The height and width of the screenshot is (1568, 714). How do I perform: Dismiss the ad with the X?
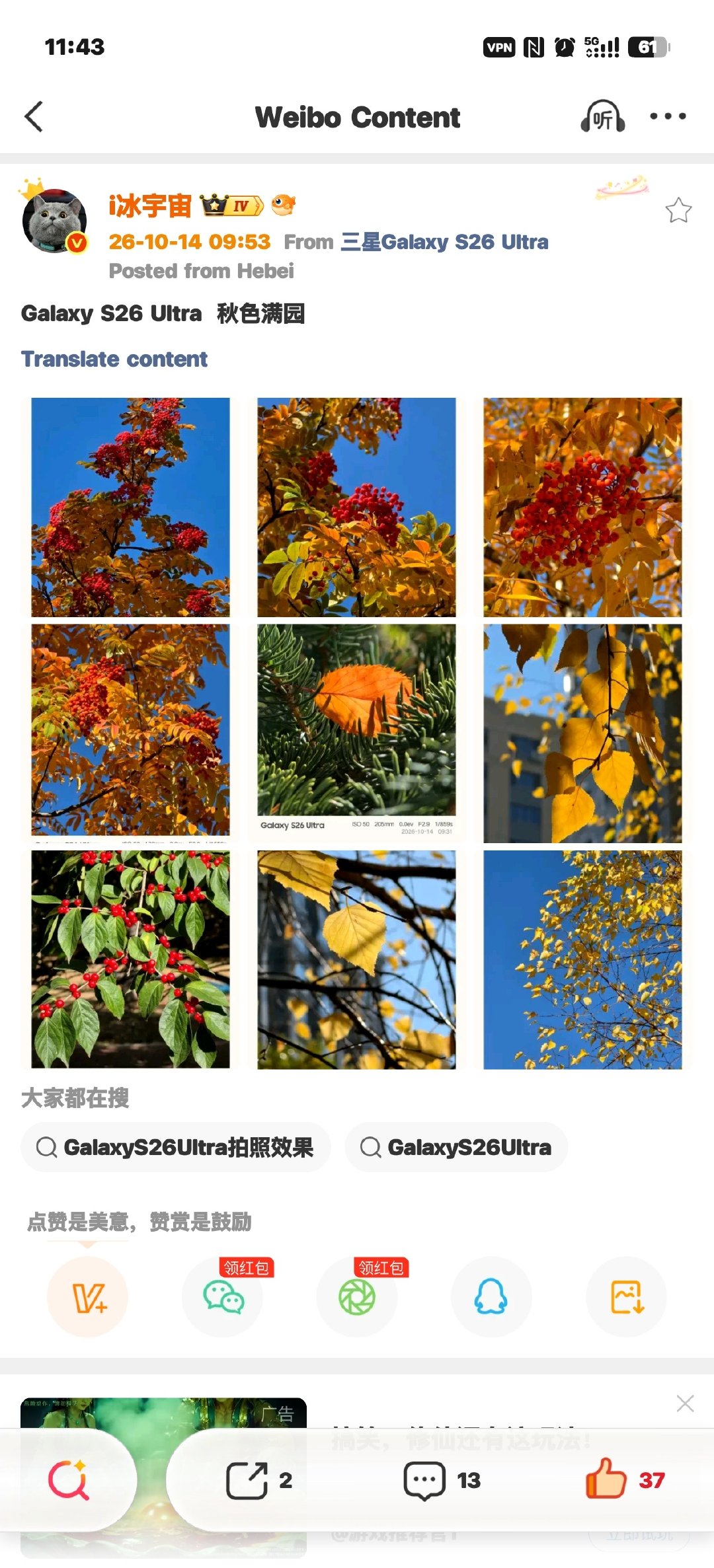click(x=685, y=1403)
